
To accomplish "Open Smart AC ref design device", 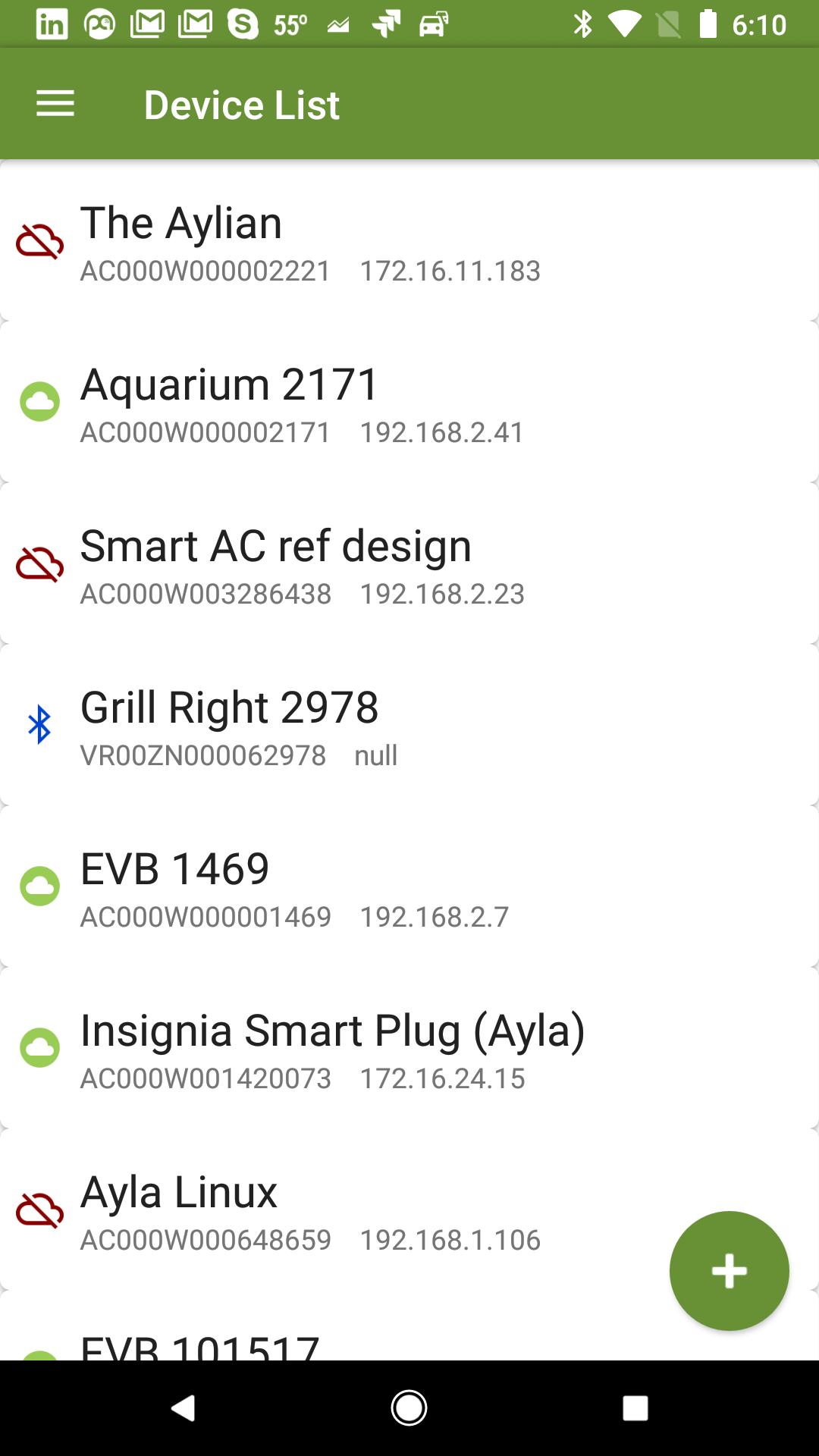I will pos(409,564).
